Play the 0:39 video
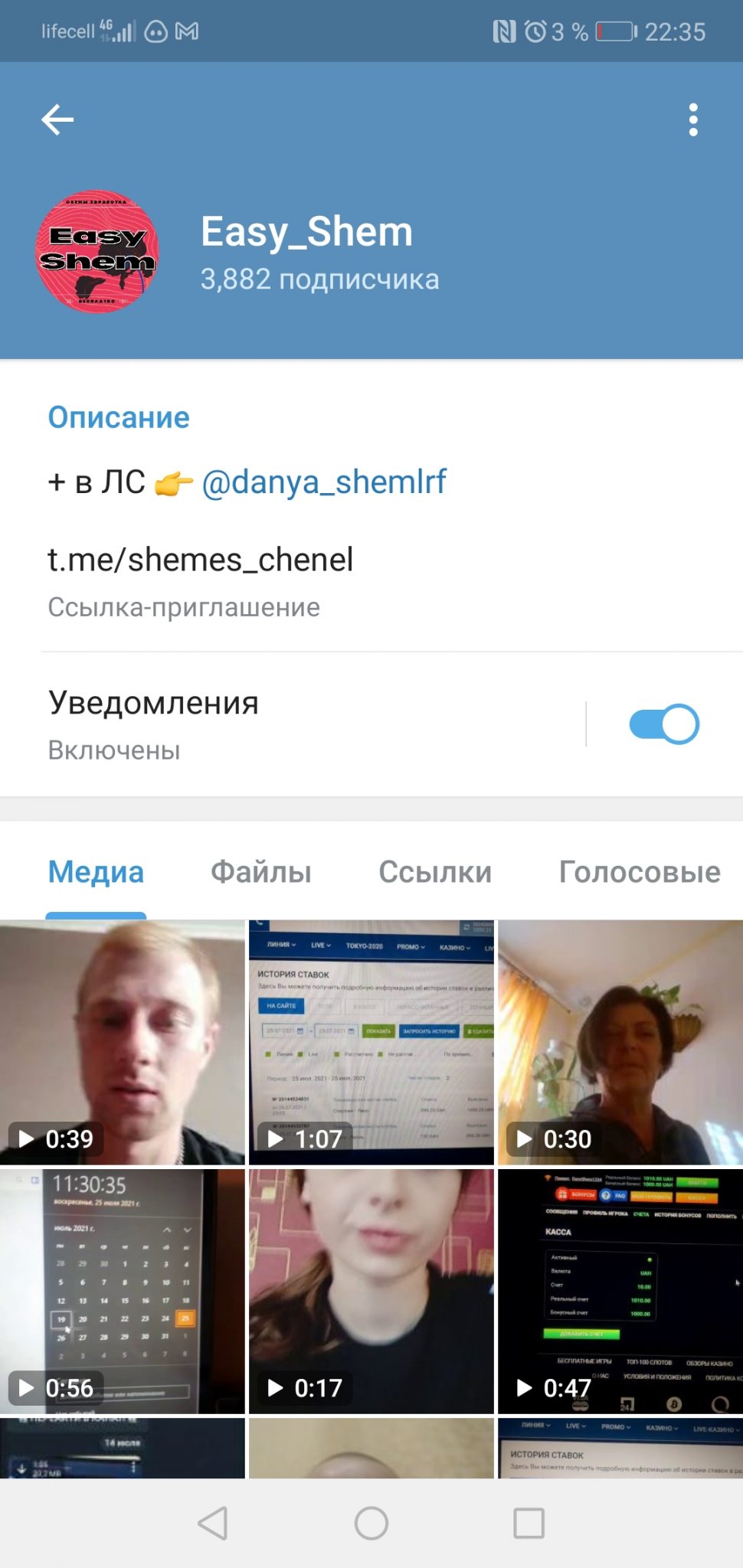Viewport: 743px width, 1568px height. (x=123, y=1042)
